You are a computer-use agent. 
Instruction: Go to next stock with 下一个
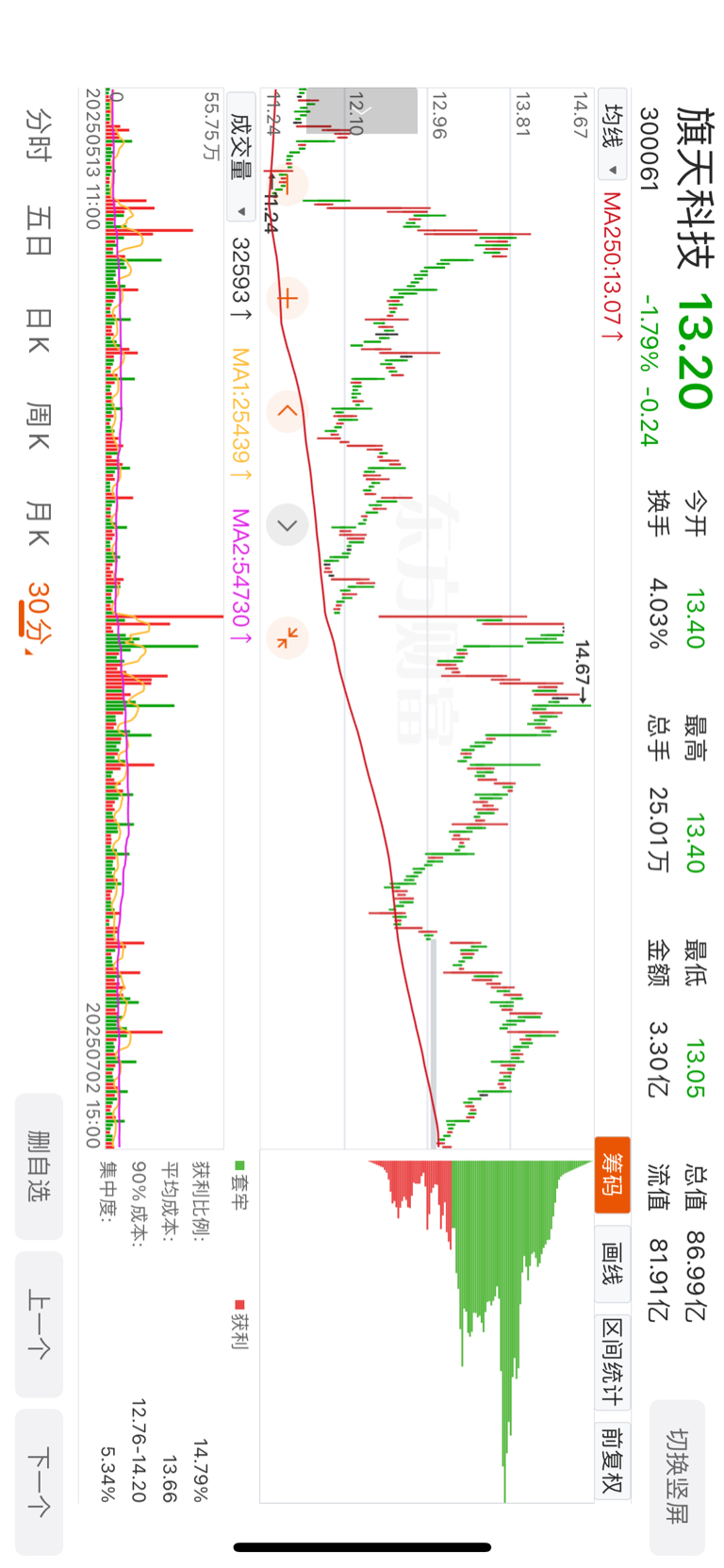[x=39, y=1481]
